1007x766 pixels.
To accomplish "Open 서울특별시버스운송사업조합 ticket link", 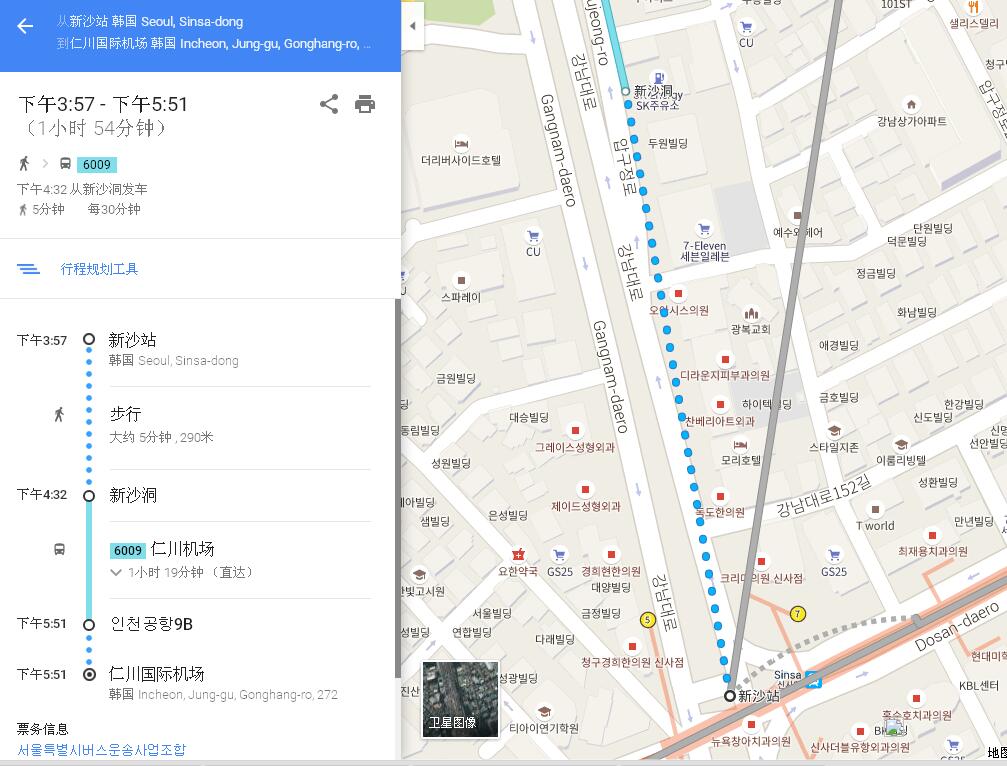I will click(101, 750).
